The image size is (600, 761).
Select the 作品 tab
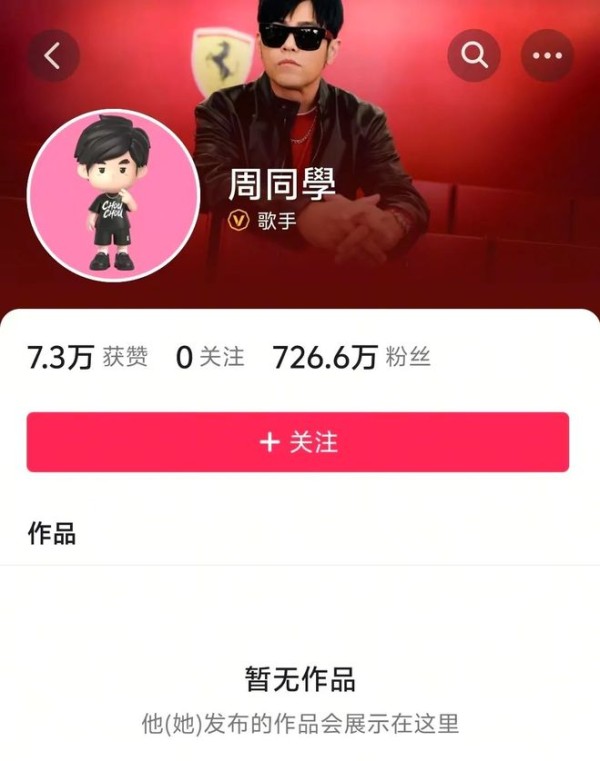coord(52,534)
